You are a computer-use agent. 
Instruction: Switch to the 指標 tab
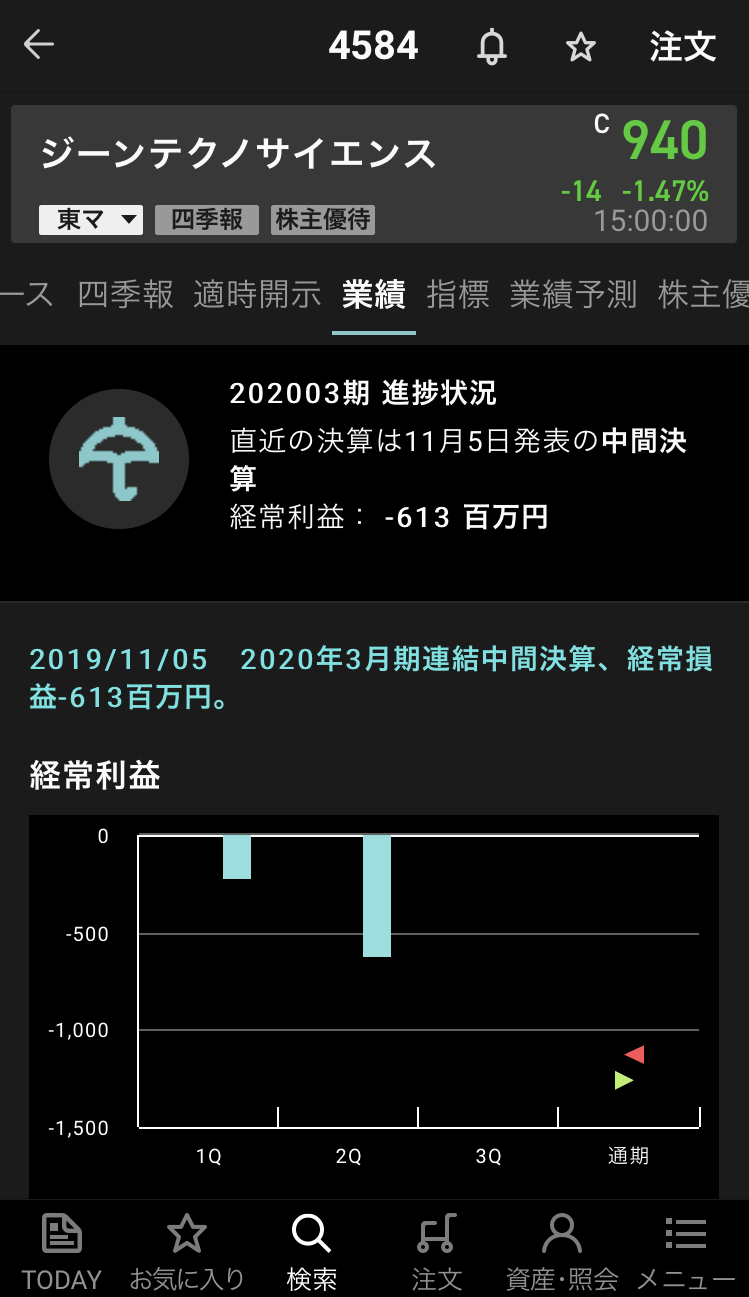click(x=458, y=295)
